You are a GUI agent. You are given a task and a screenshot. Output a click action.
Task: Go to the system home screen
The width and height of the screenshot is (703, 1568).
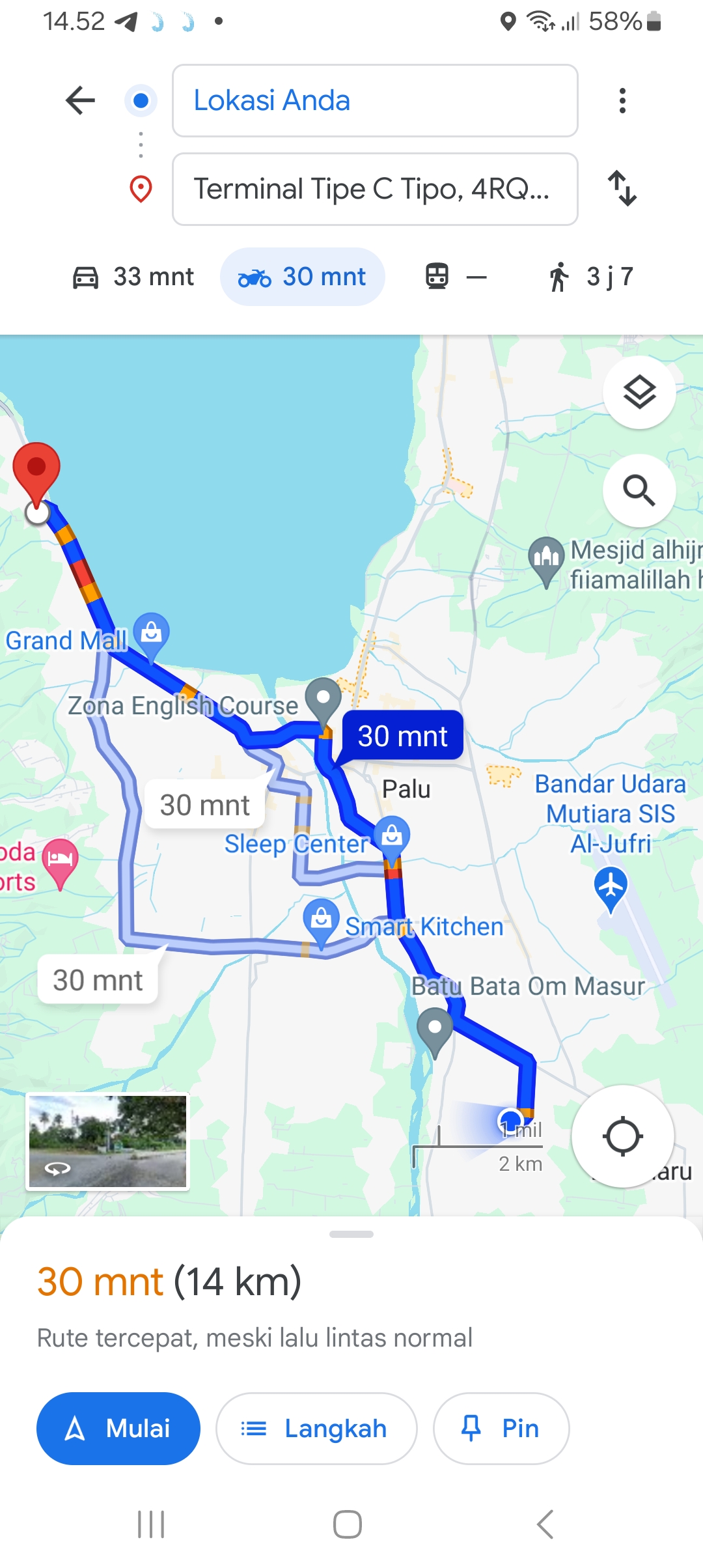(348, 1524)
